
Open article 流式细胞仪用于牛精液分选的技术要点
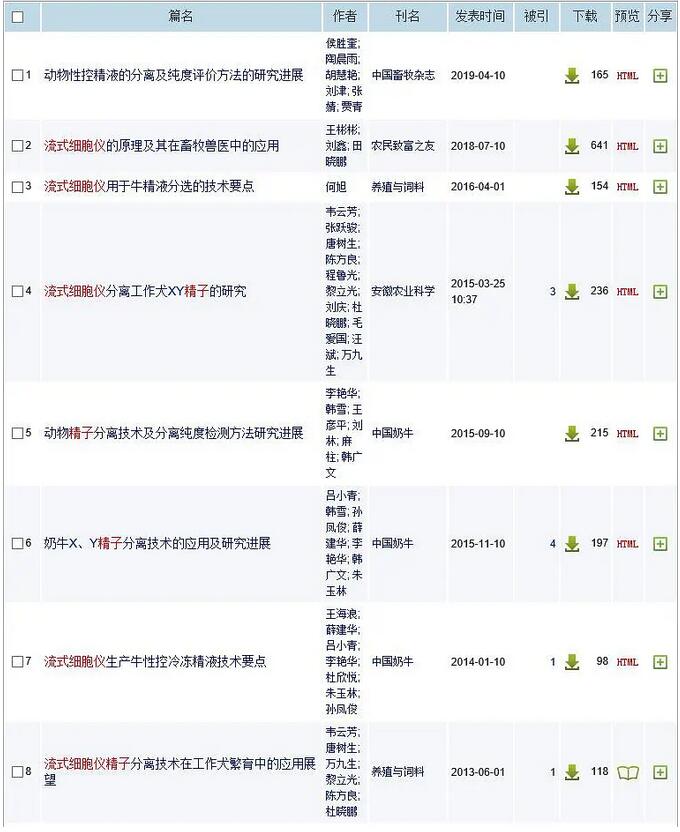[148, 187]
